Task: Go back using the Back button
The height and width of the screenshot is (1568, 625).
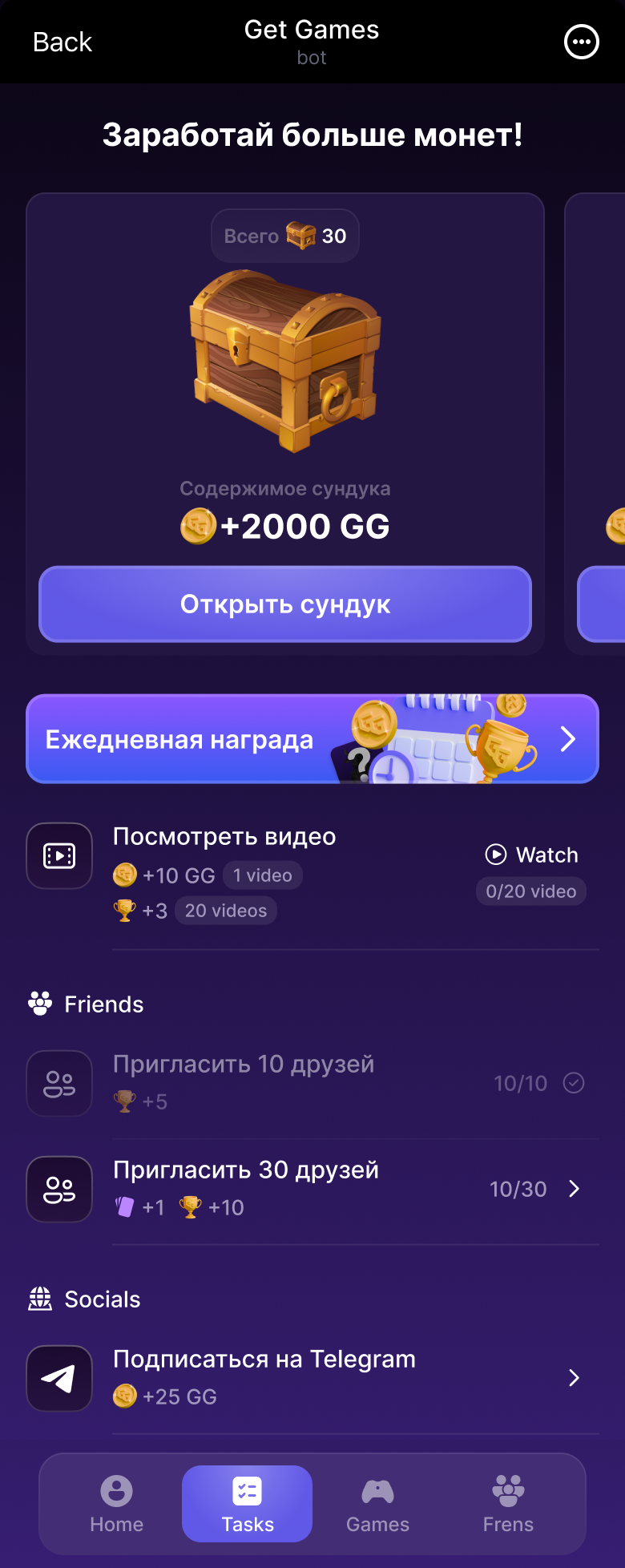Action: coord(62,42)
